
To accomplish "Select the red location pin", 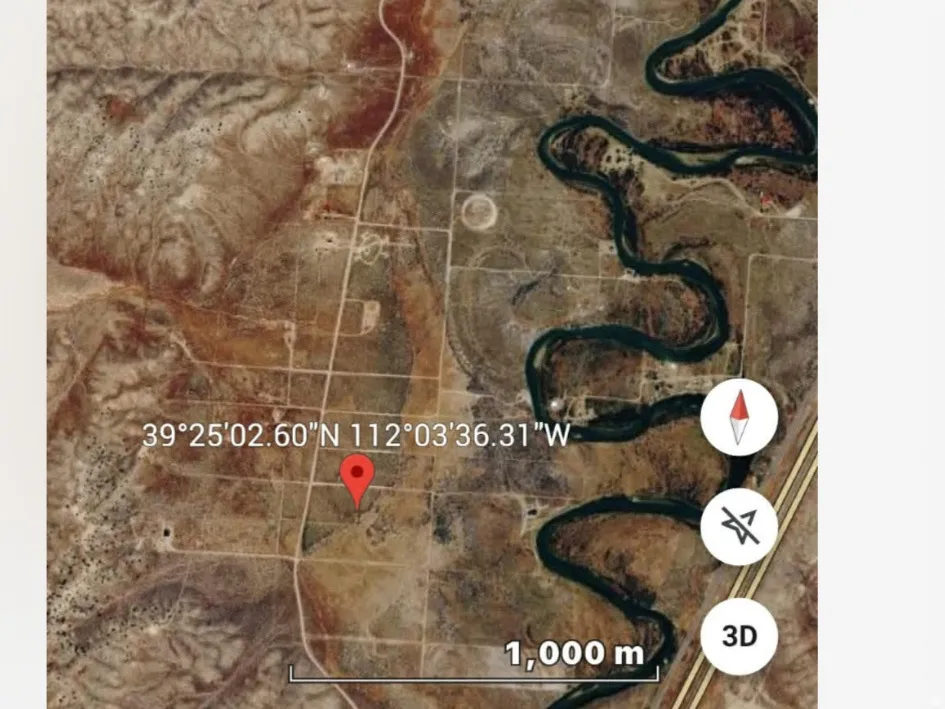I will coord(358,477).
